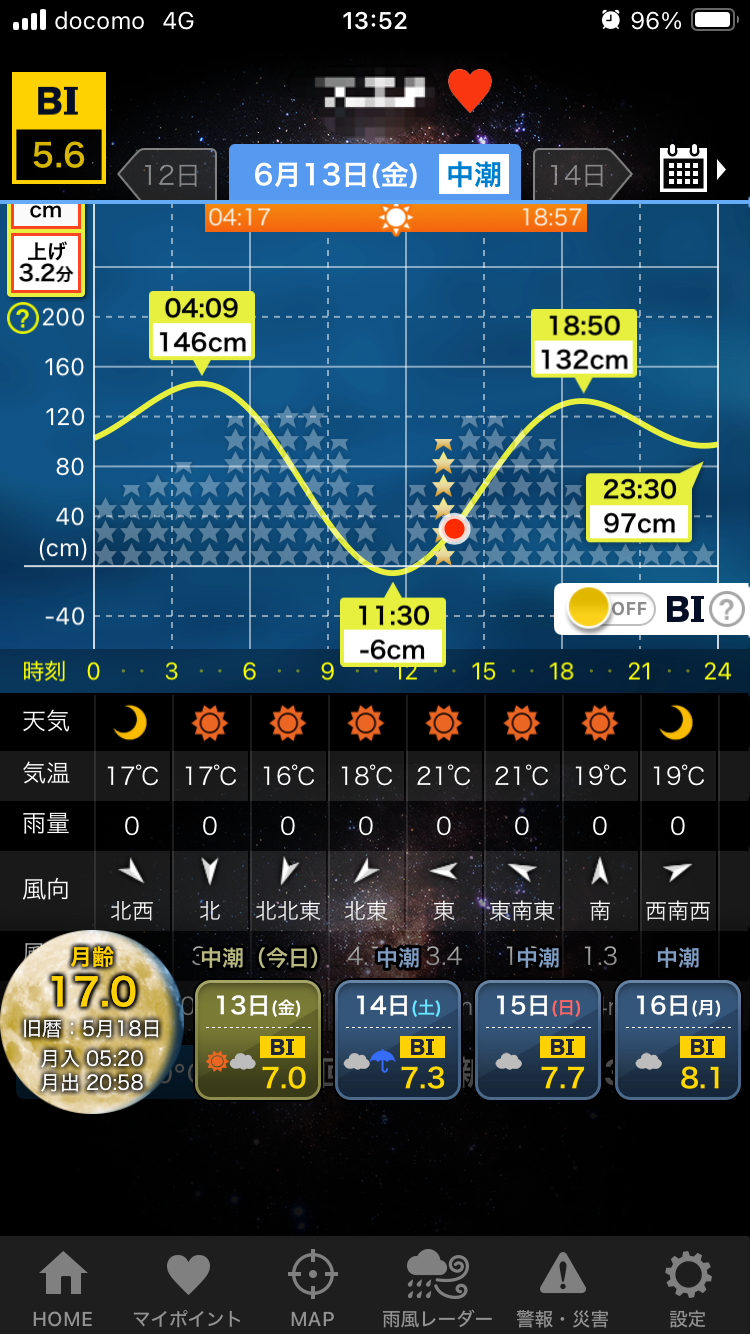The width and height of the screenshot is (750, 1334).
Task: Open the BI help question mark
Action: point(727,609)
